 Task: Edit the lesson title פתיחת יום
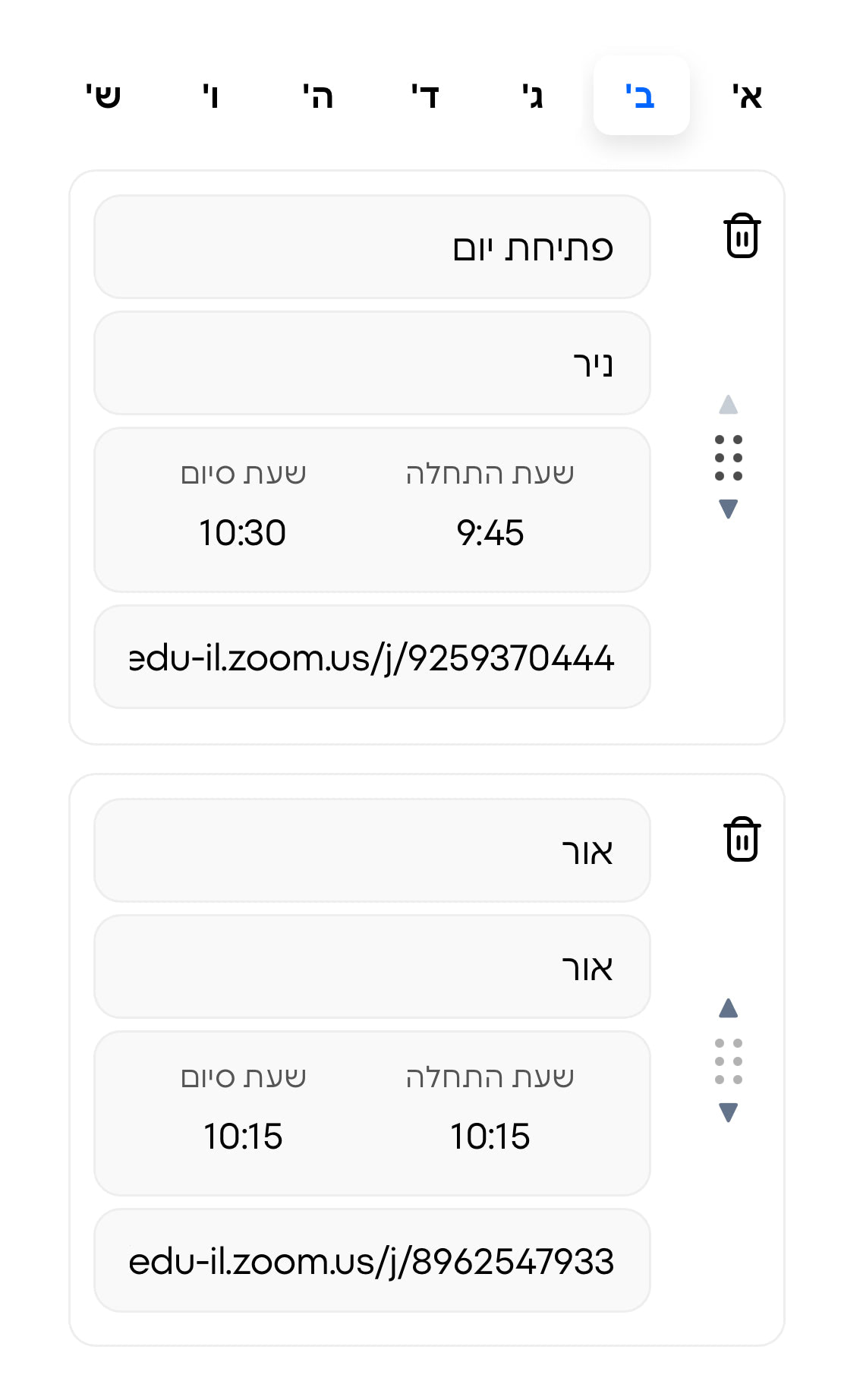[x=372, y=248]
